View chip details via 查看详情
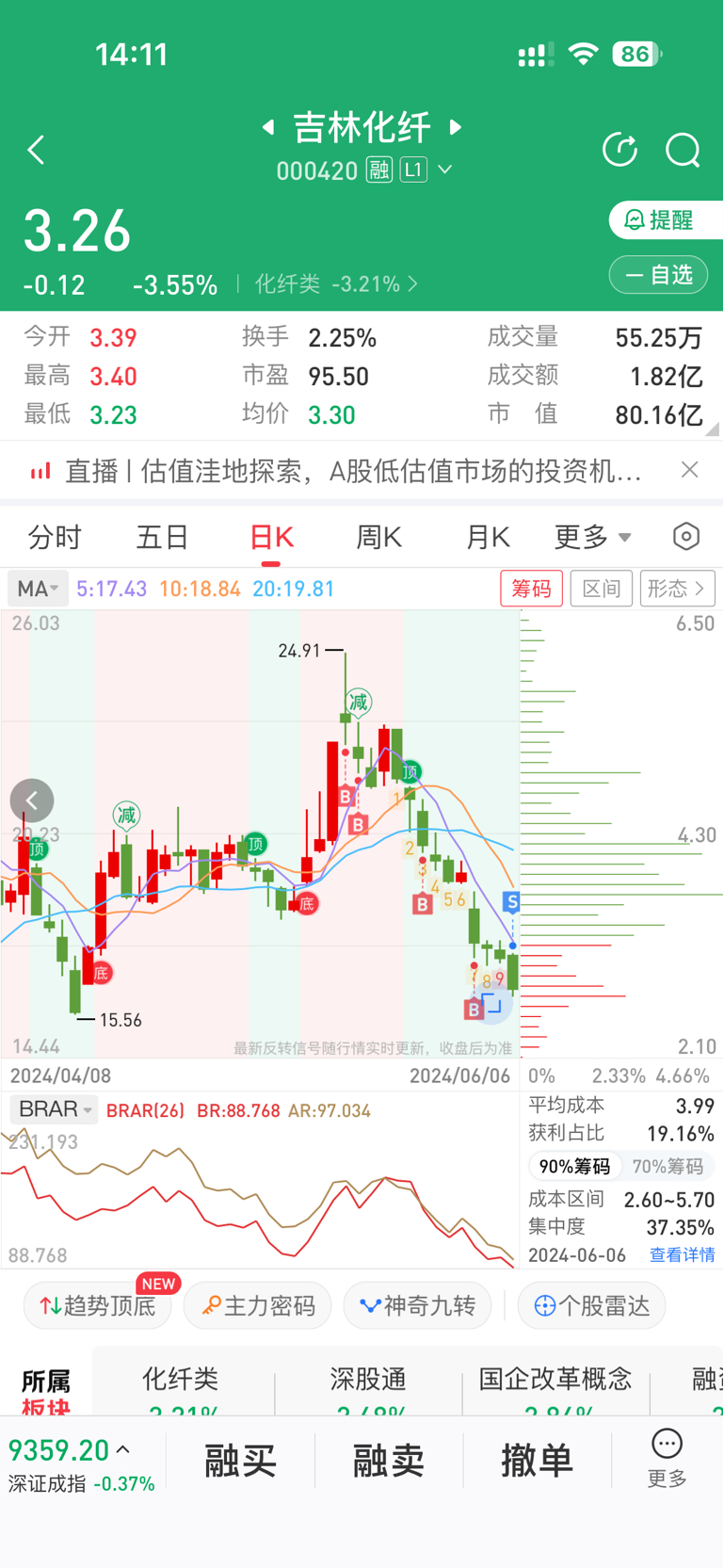The height and width of the screenshot is (1568, 724). point(682,1254)
